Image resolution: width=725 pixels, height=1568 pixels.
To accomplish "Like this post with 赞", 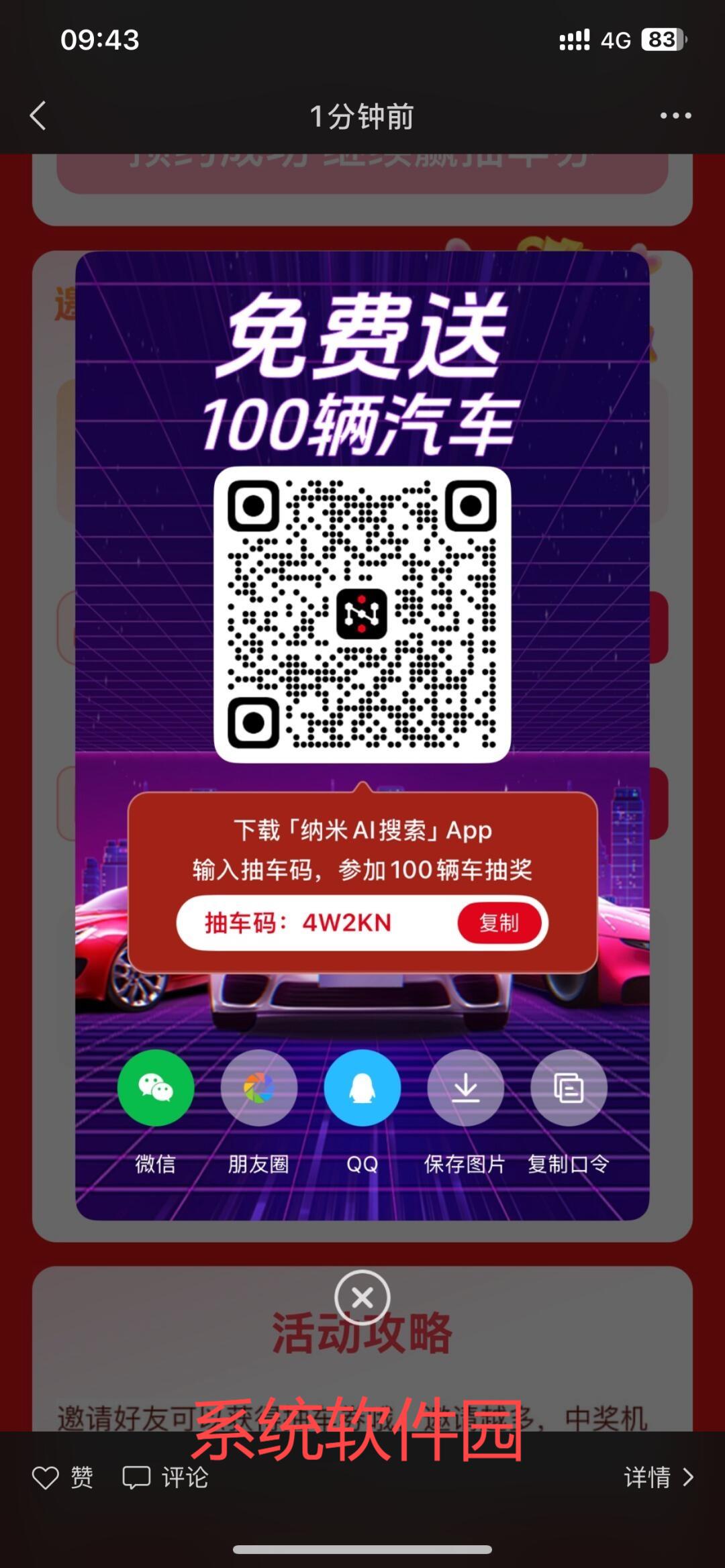I will tap(62, 1477).
